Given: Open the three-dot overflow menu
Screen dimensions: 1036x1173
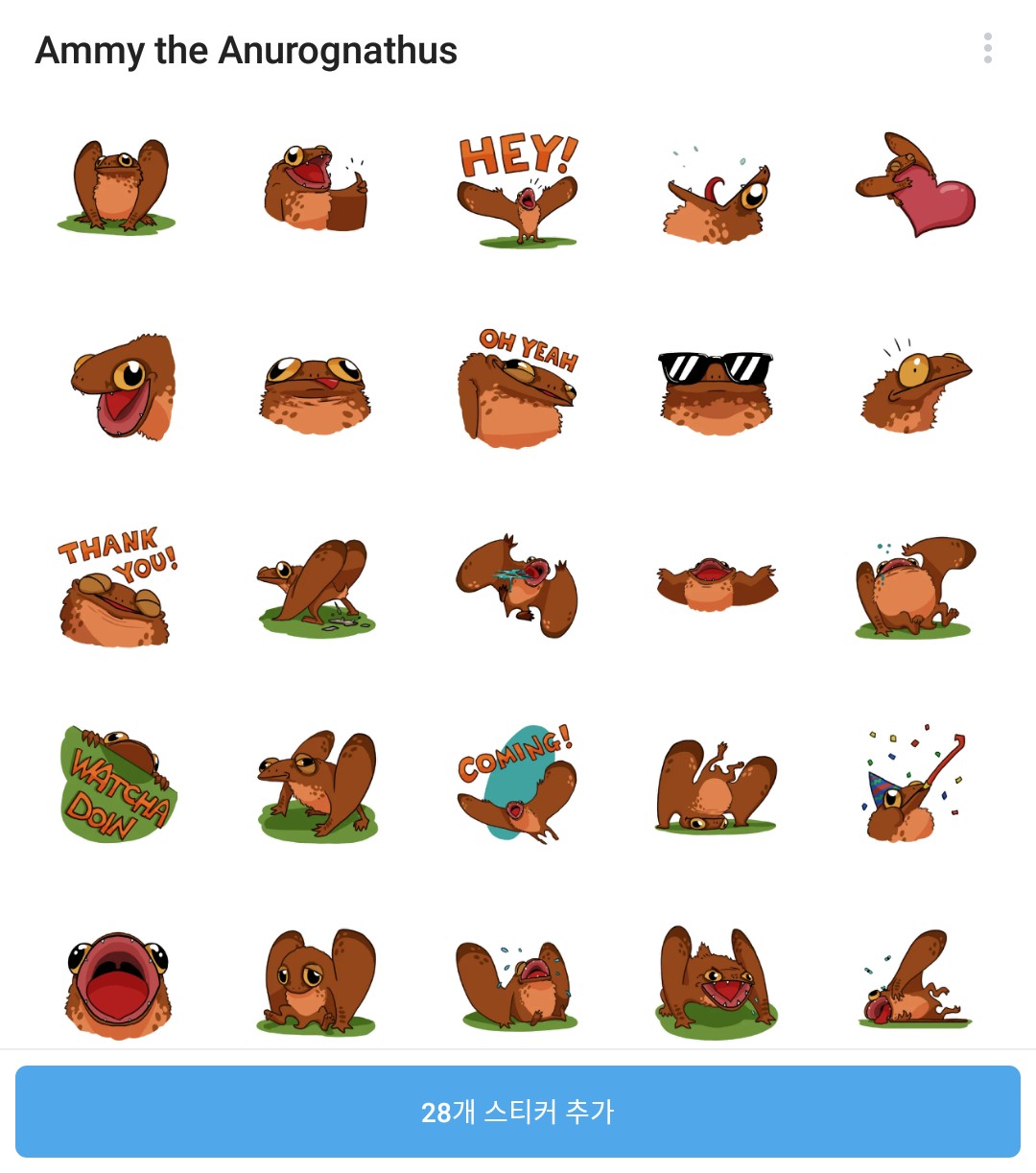Looking at the screenshot, I should (x=987, y=48).
